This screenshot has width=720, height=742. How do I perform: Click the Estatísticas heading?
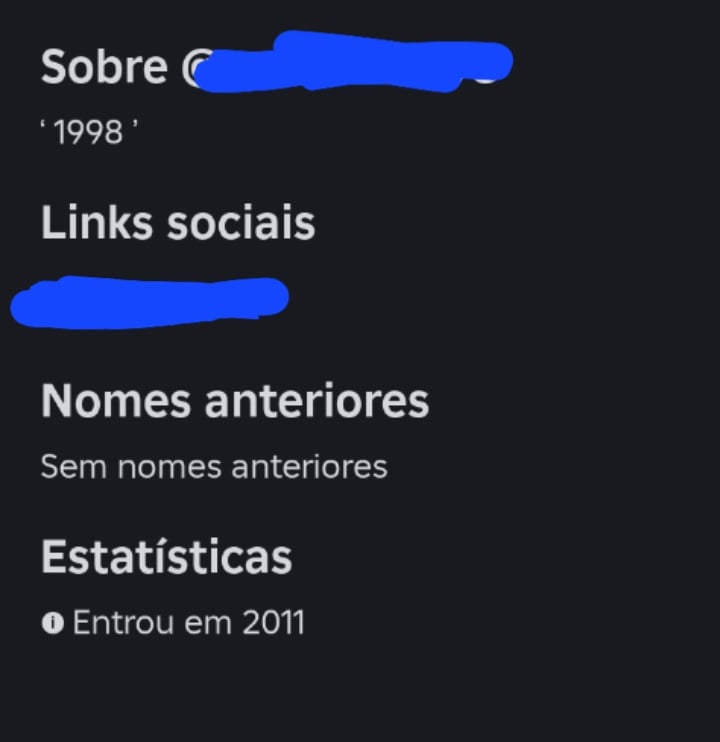pyautogui.click(x=166, y=556)
